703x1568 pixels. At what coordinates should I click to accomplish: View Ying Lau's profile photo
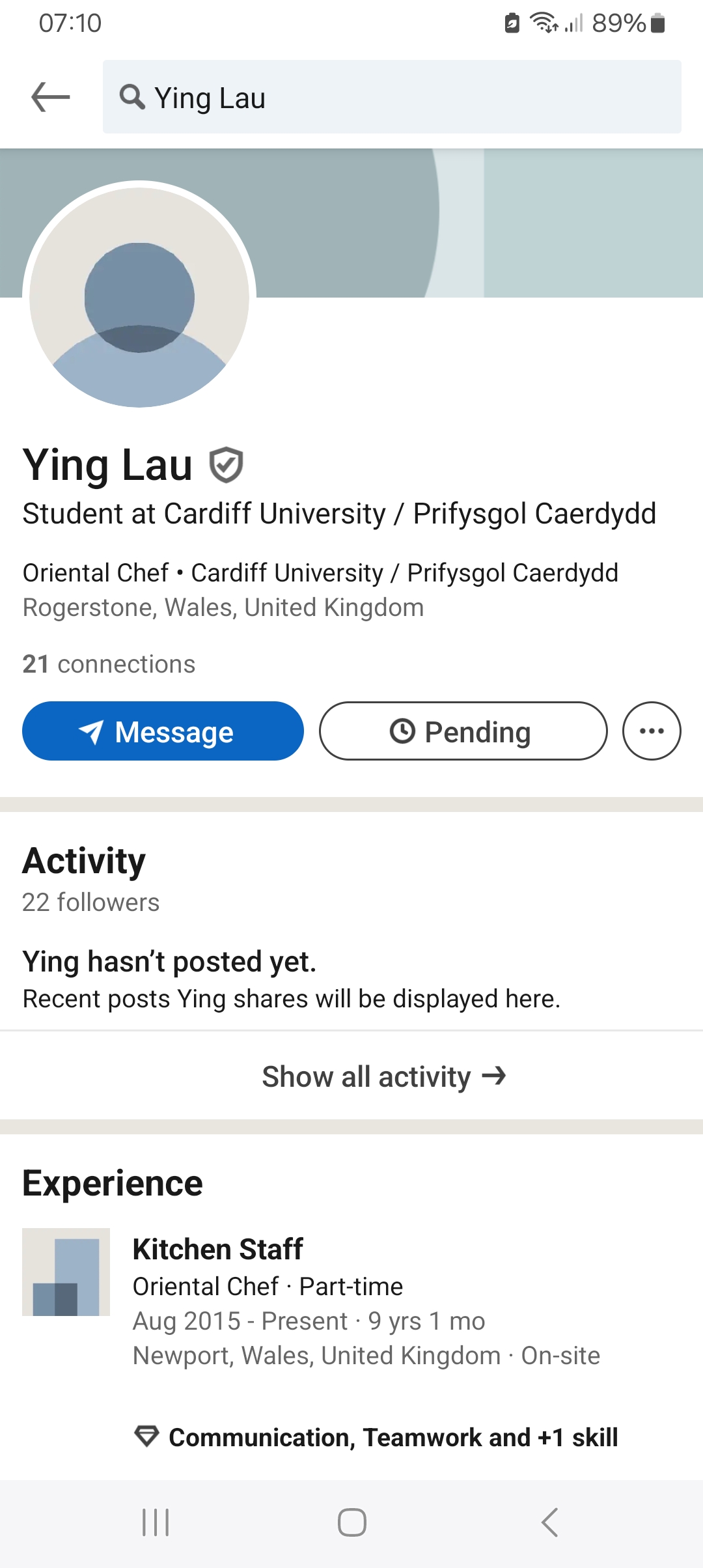[139, 298]
